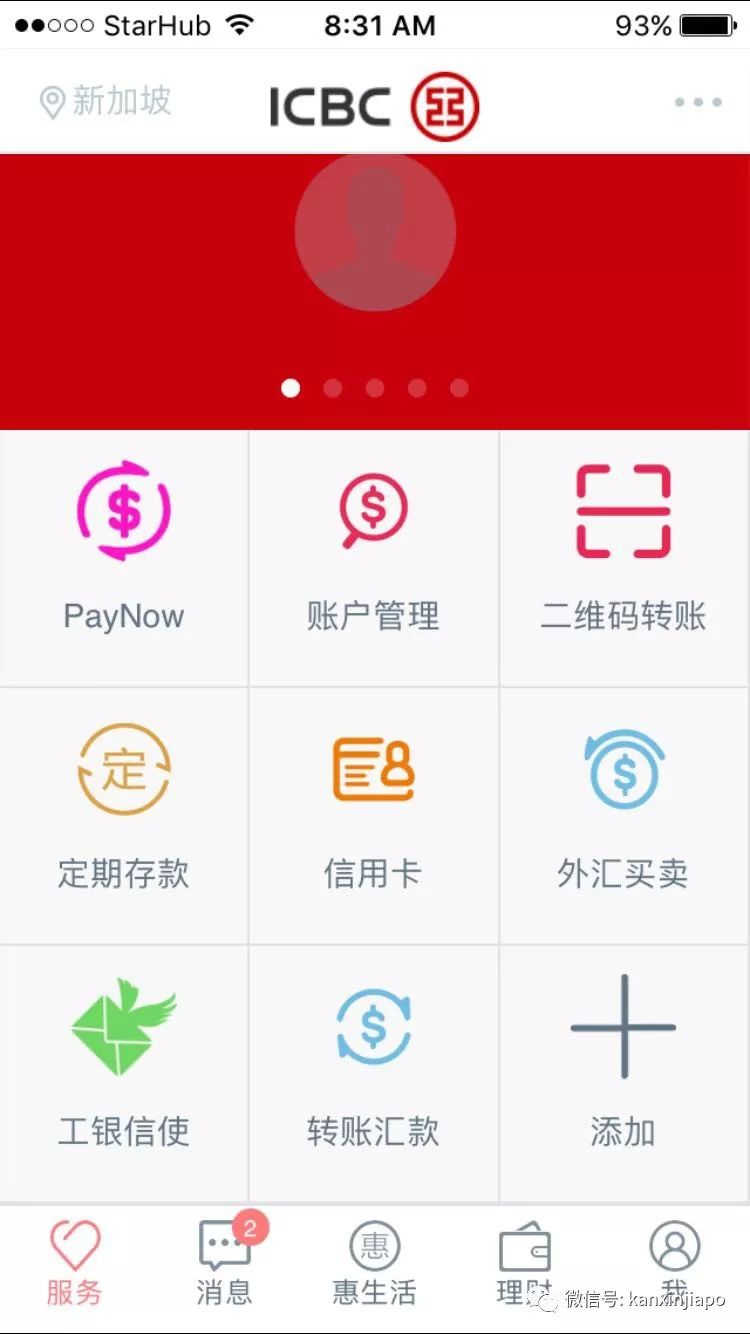Switch to the 服务 tab

[x=75, y=1264]
